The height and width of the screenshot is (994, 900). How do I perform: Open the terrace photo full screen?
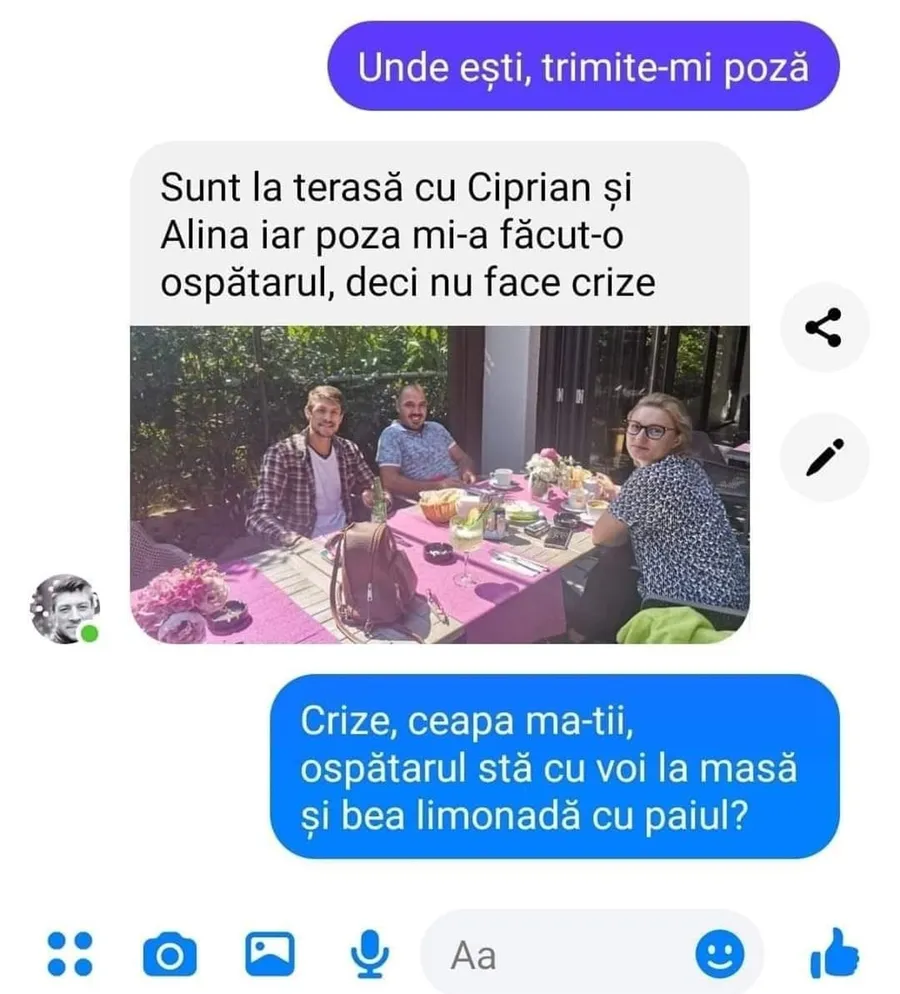[x=440, y=484]
